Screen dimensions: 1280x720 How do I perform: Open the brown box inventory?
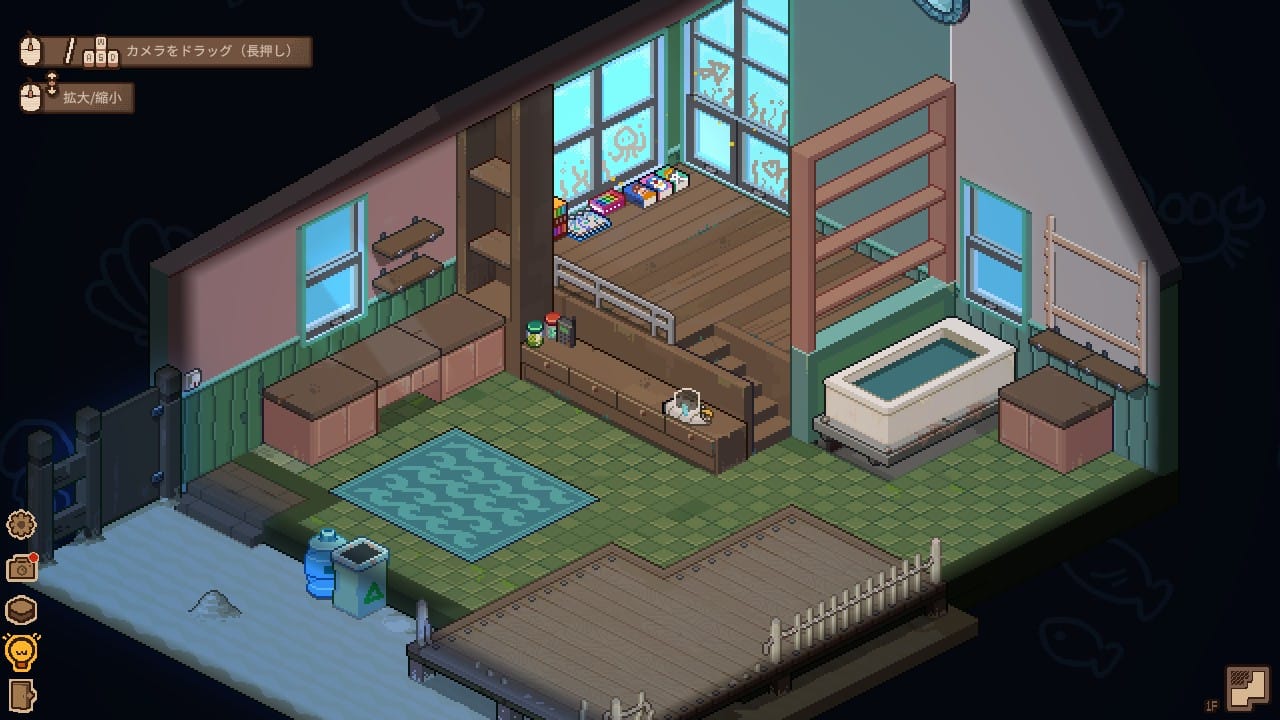21,609
